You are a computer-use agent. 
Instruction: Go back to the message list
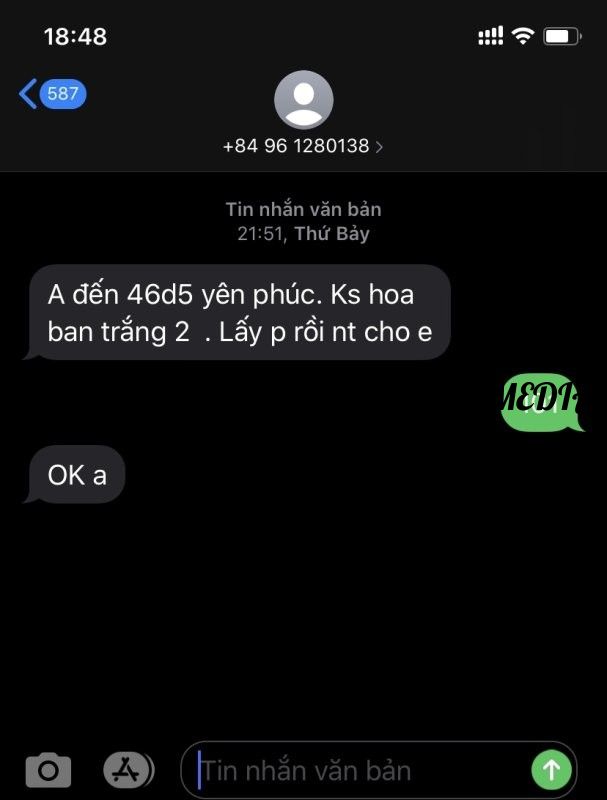(52, 94)
